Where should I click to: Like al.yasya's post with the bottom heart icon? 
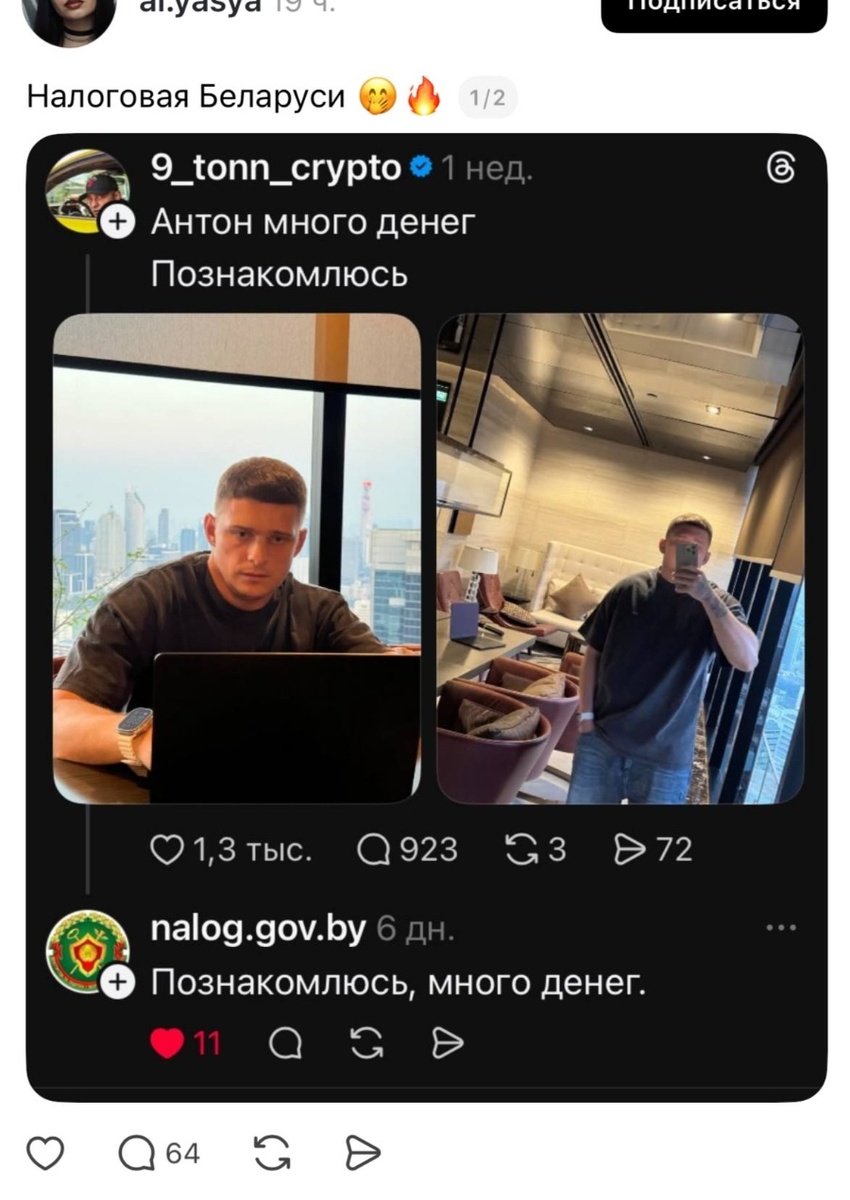pyautogui.click(x=44, y=1155)
